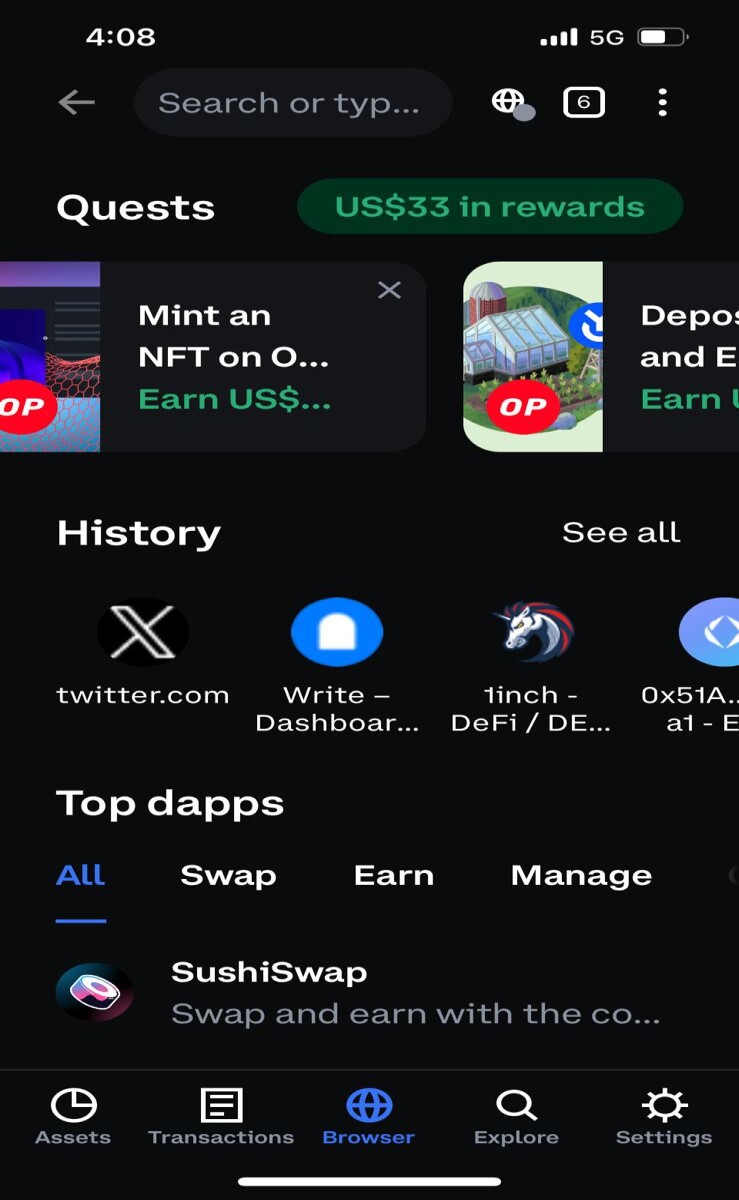Select the Manage dapps tab
Screen dimensions: 739x1200
pyautogui.click(x=581, y=875)
